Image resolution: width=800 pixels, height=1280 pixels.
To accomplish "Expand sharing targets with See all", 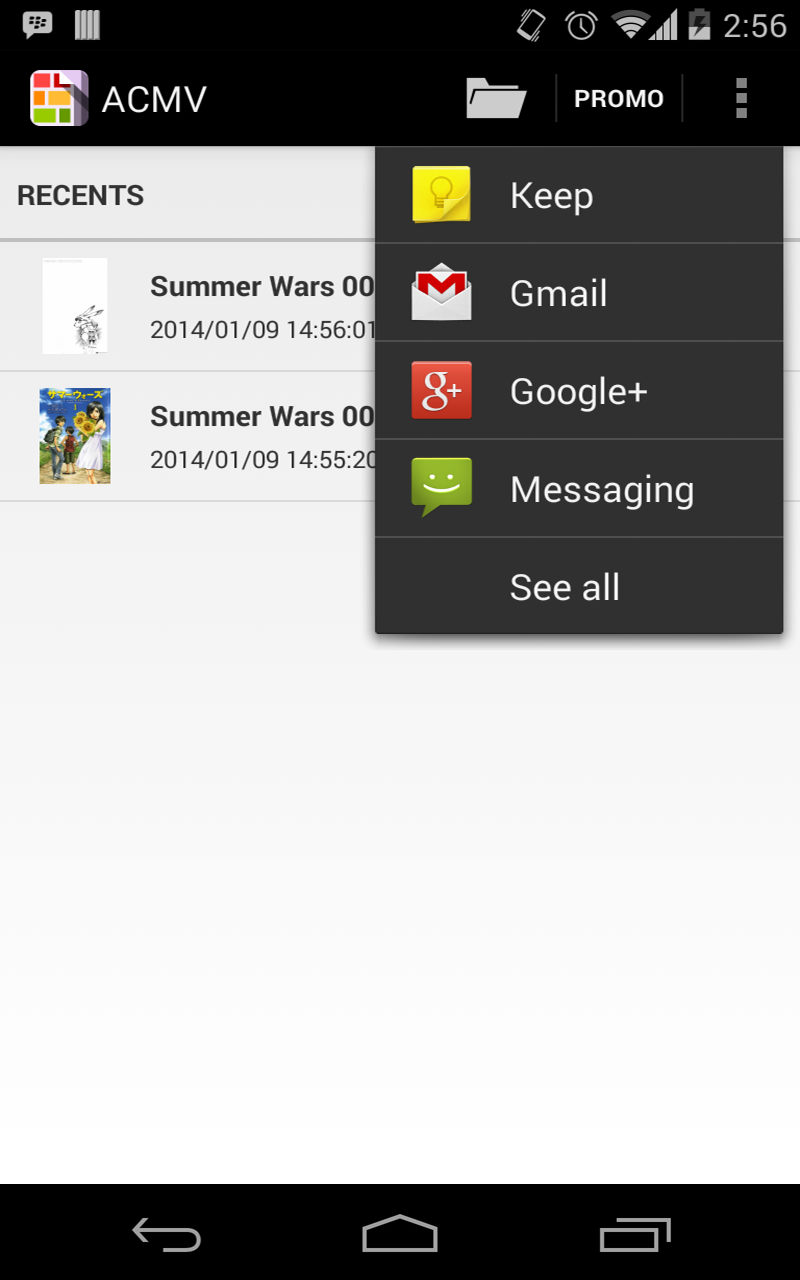I will pos(565,586).
